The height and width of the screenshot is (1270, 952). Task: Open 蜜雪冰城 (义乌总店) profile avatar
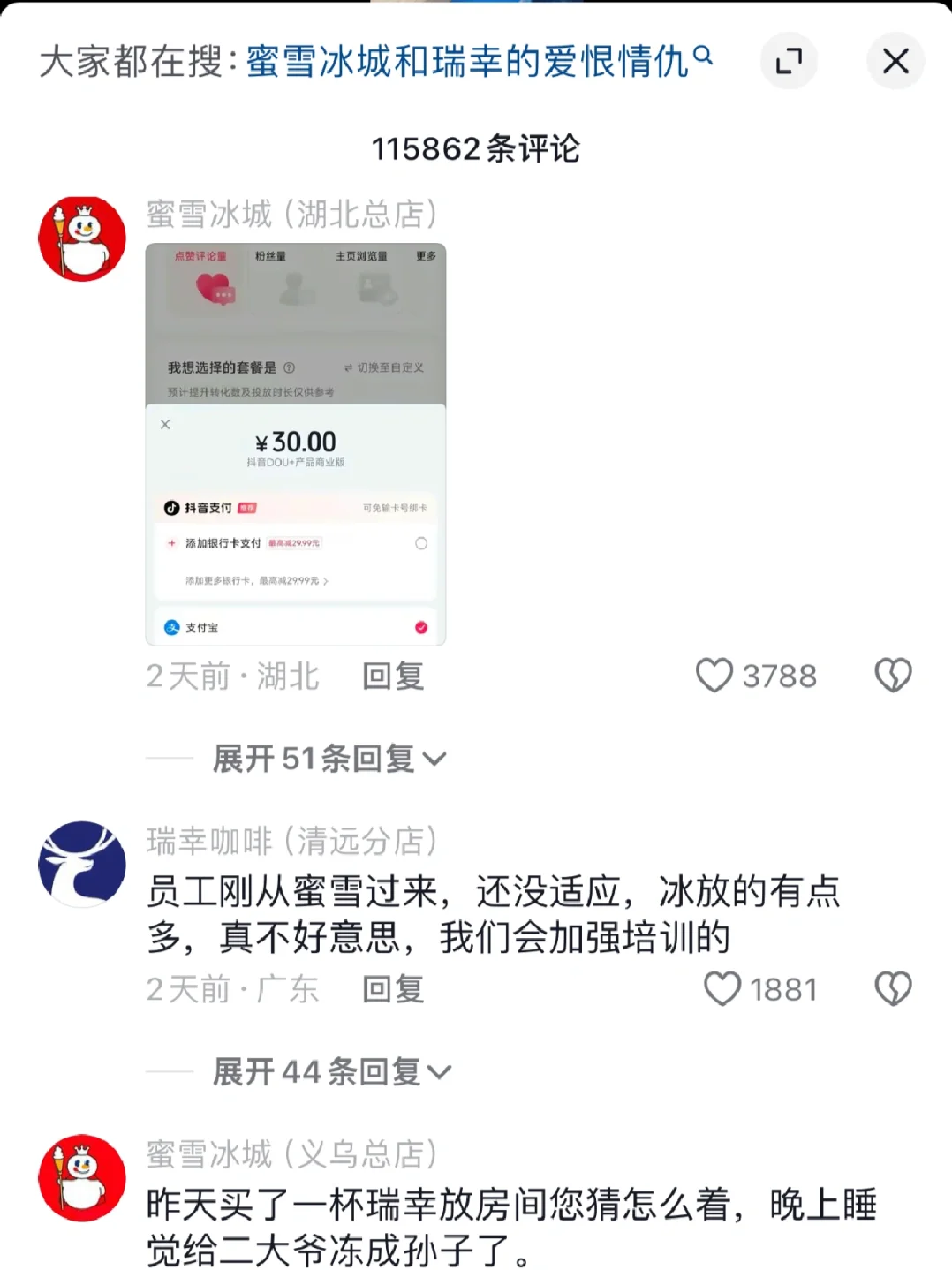click(x=82, y=1178)
